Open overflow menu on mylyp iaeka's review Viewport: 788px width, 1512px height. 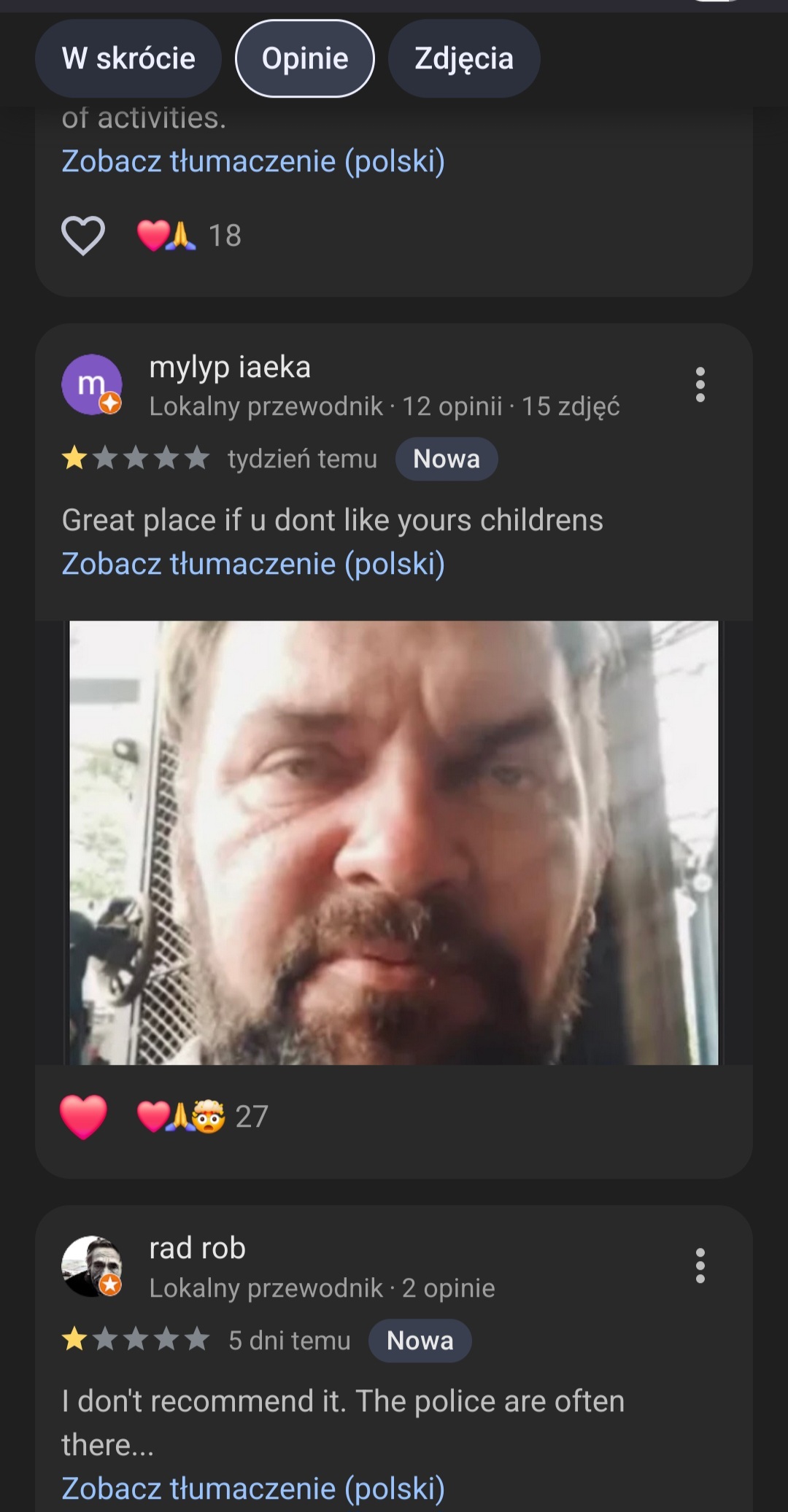click(x=700, y=384)
